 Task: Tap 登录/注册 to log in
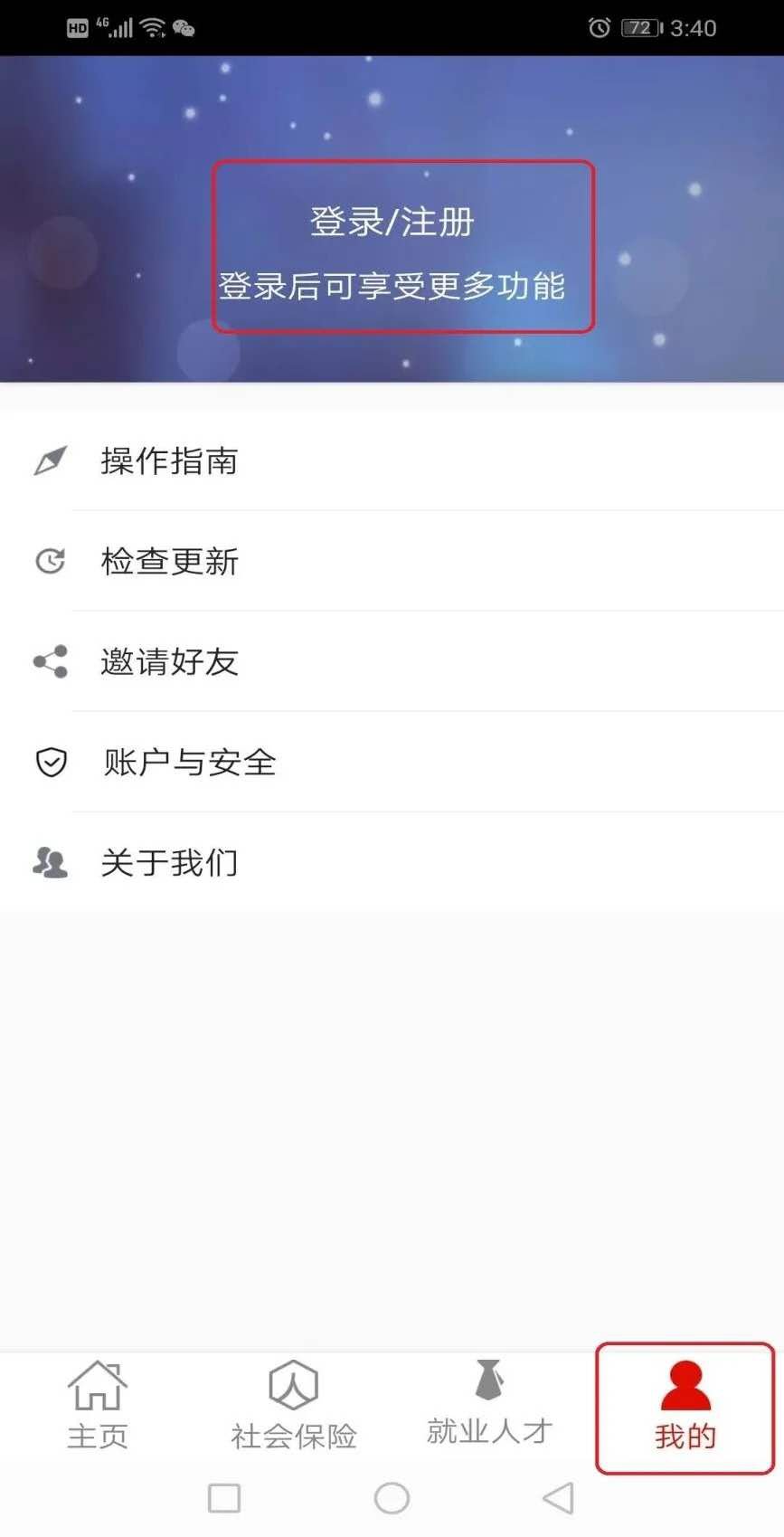tap(392, 223)
